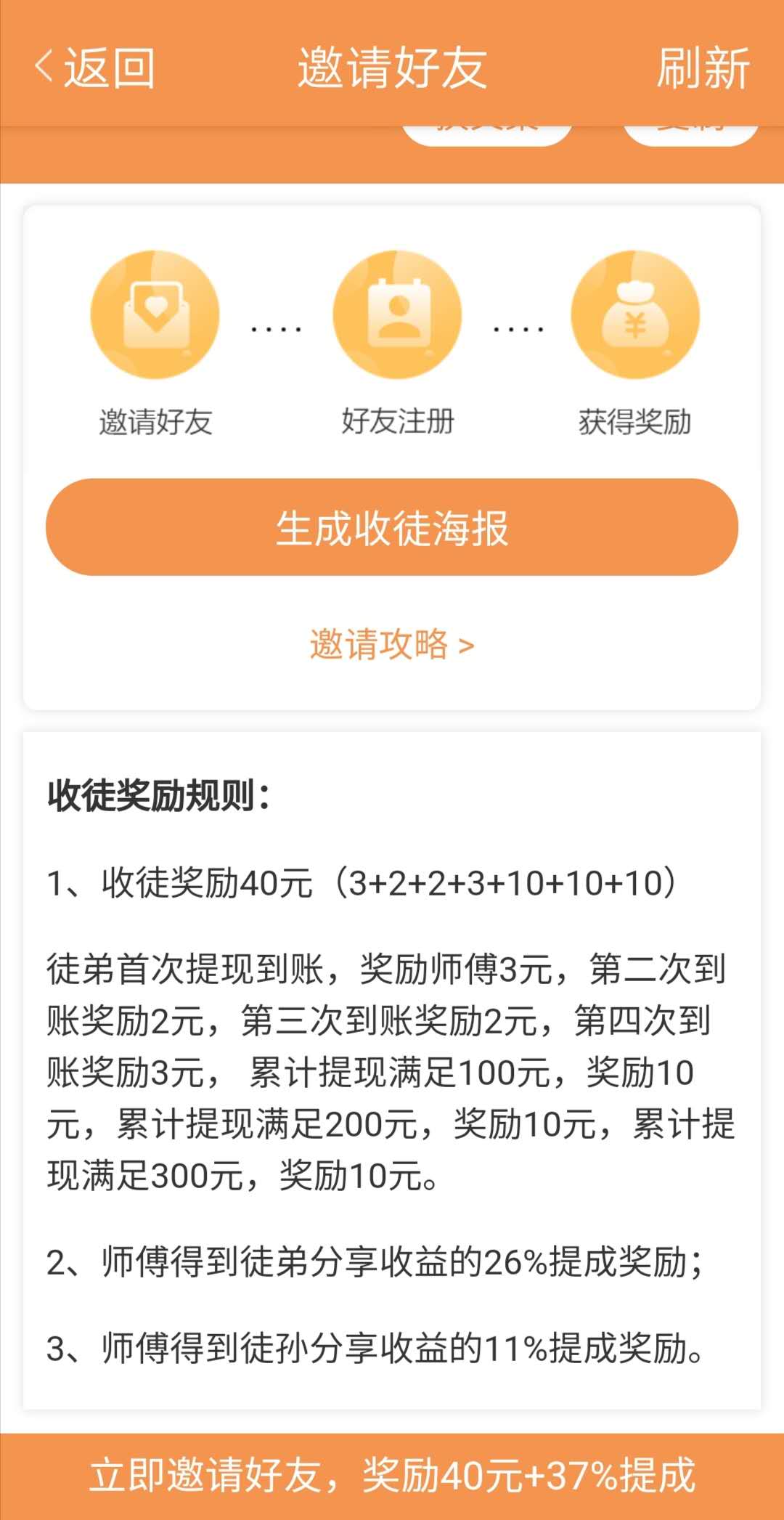Go back using 返回

tap(94, 68)
